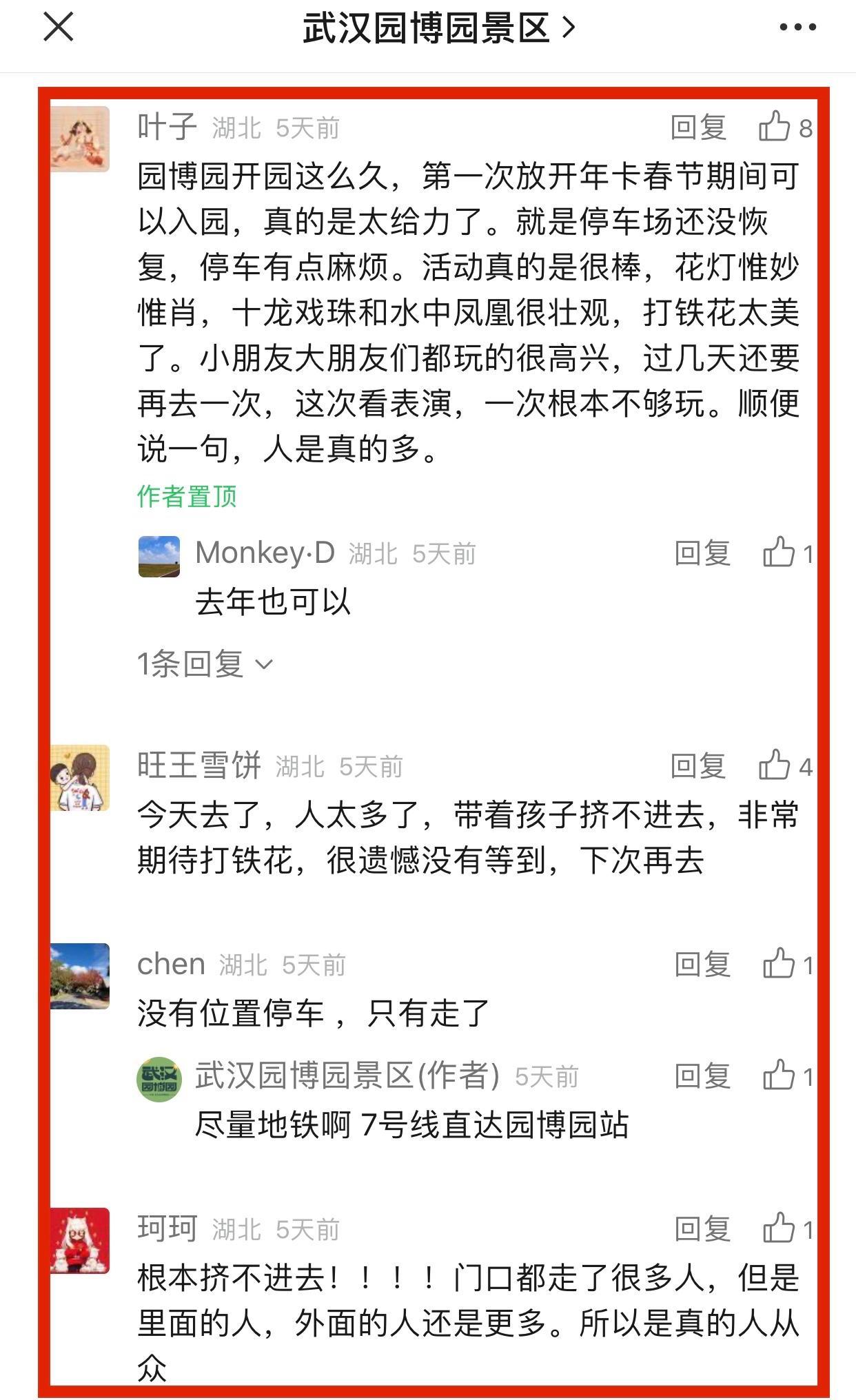Expand the 1条回复 replies
This screenshot has height=1400, width=856.
tap(204, 664)
